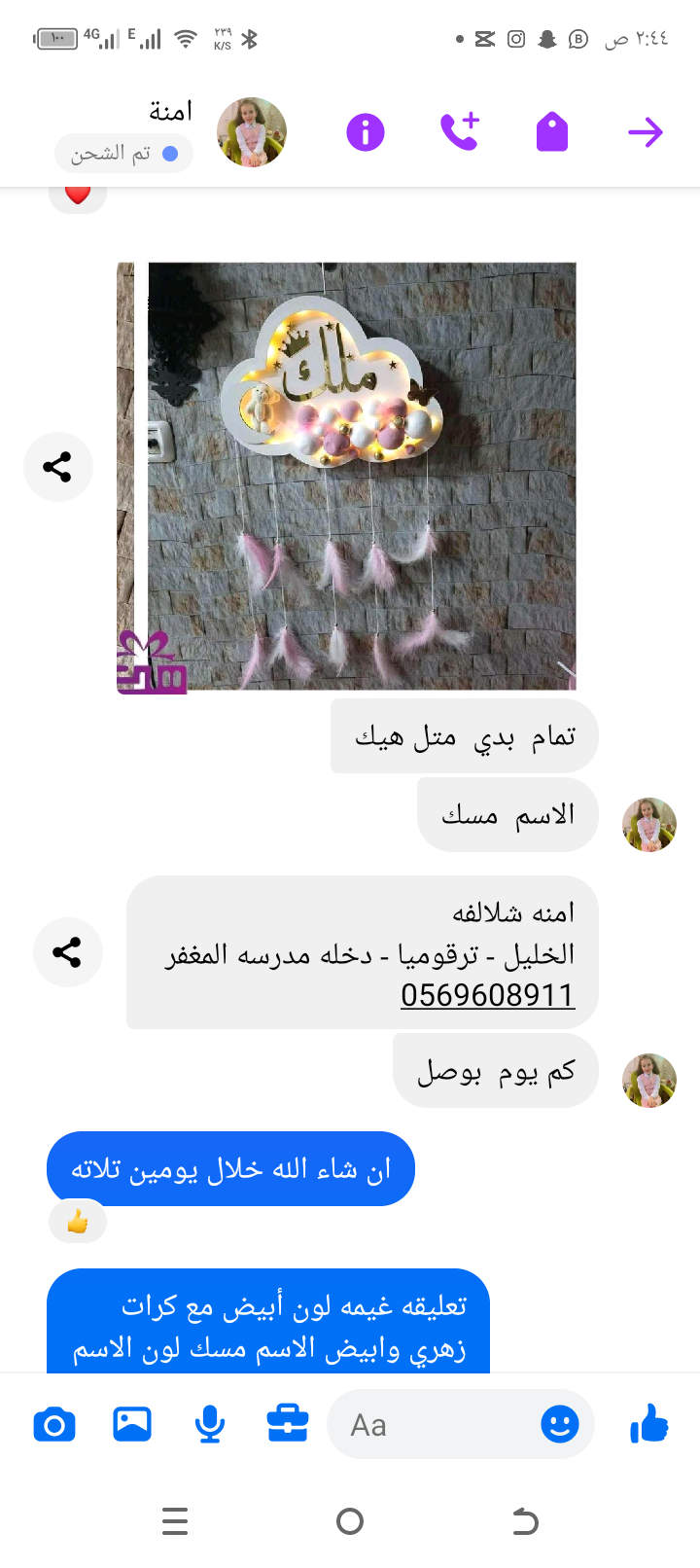Tap the system home button
This screenshot has height=1568, width=700.
(x=350, y=1521)
